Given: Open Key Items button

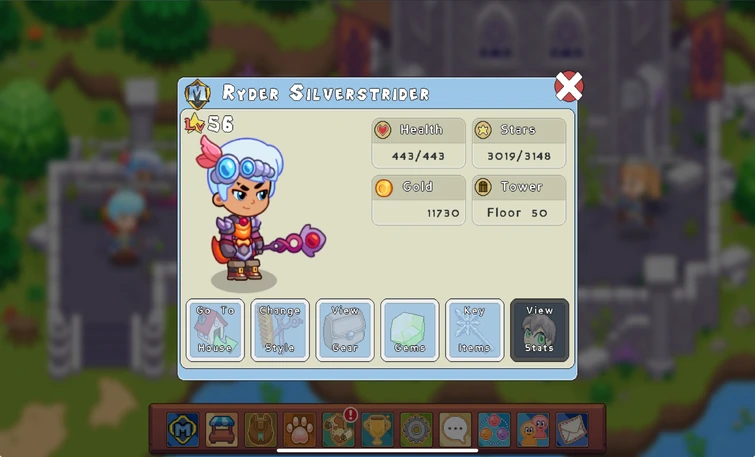Looking at the screenshot, I should [x=474, y=329].
